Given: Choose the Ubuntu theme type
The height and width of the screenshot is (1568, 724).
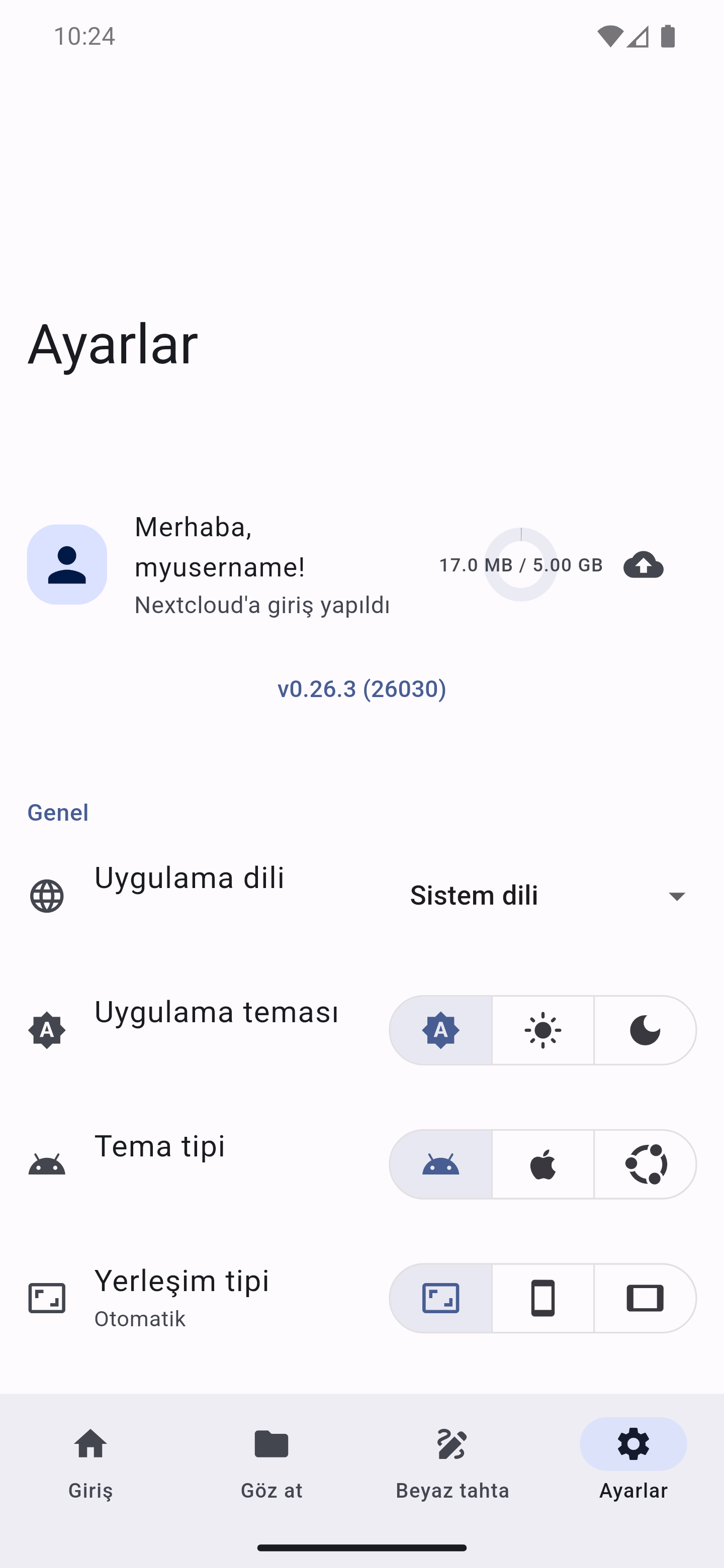Looking at the screenshot, I should click(645, 1164).
